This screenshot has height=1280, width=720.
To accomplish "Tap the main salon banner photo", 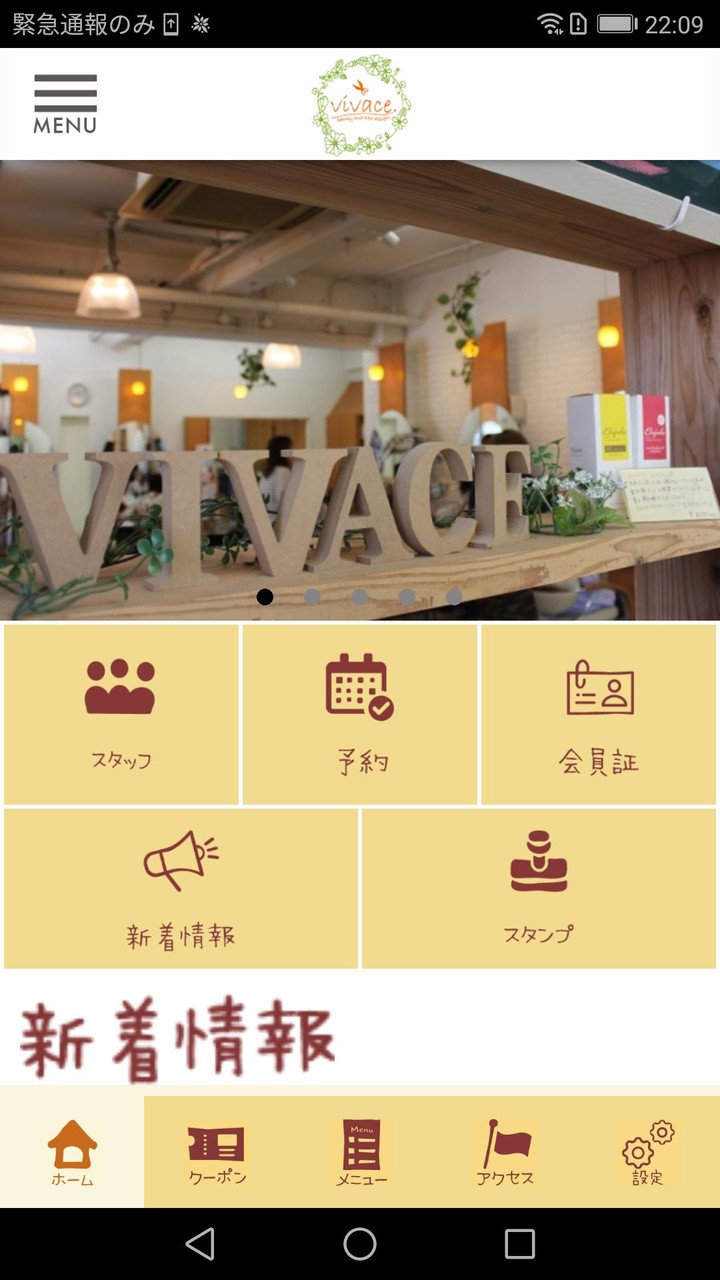I will [360, 380].
